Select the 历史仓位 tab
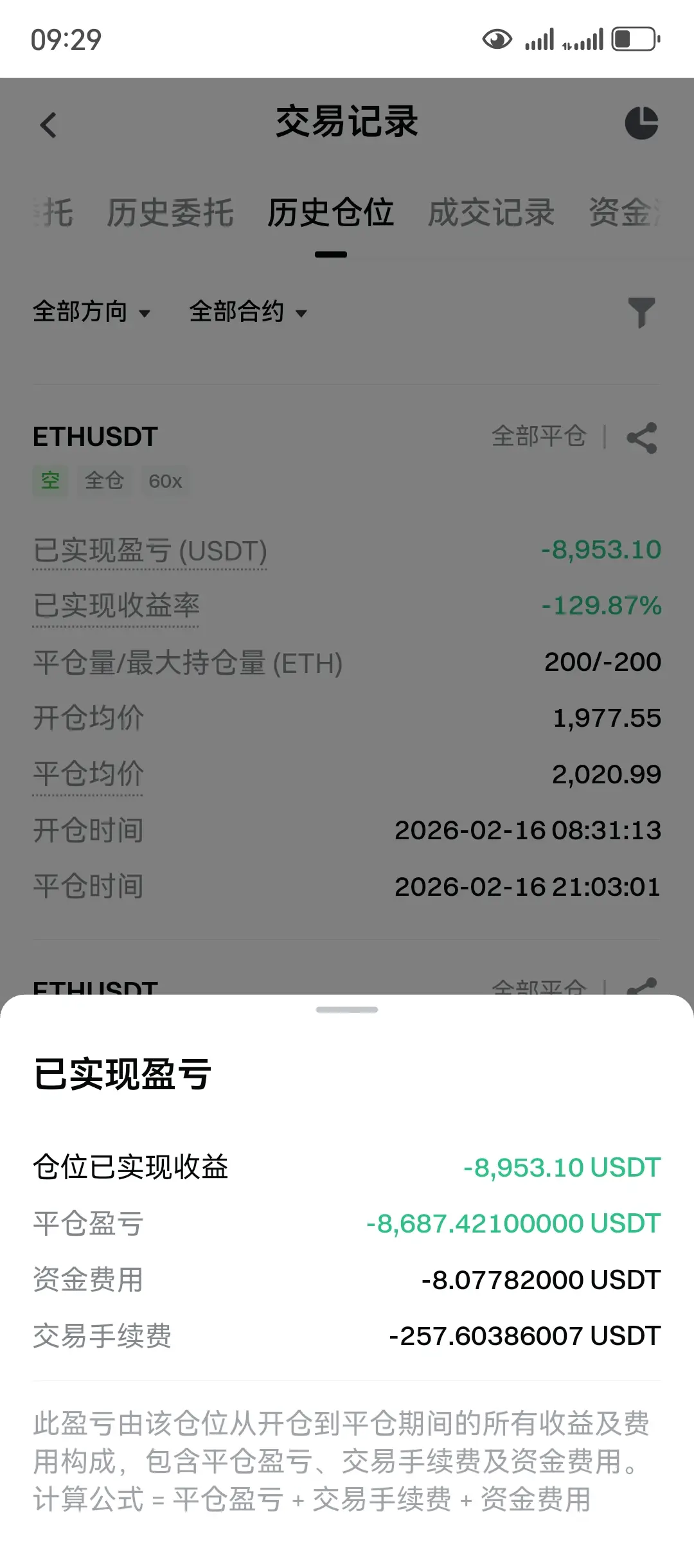 (x=331, y=213)
